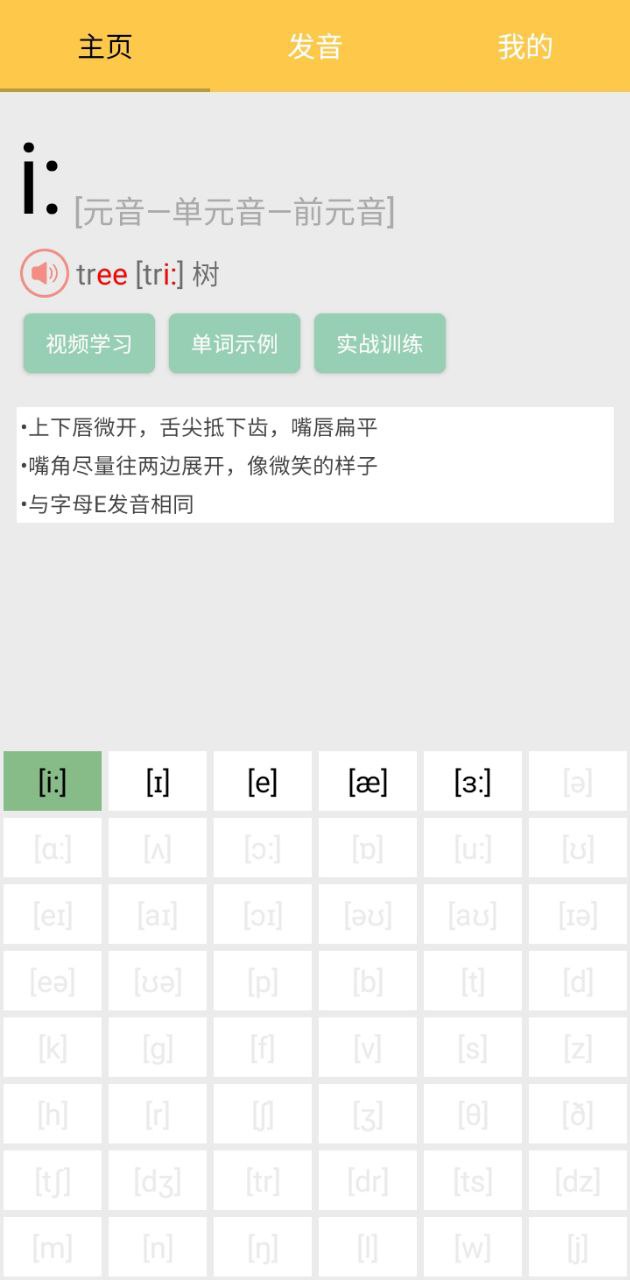This screenshot has width=630, height=1280.
Task: Open the 我的 tab
Action: [524, 47]
